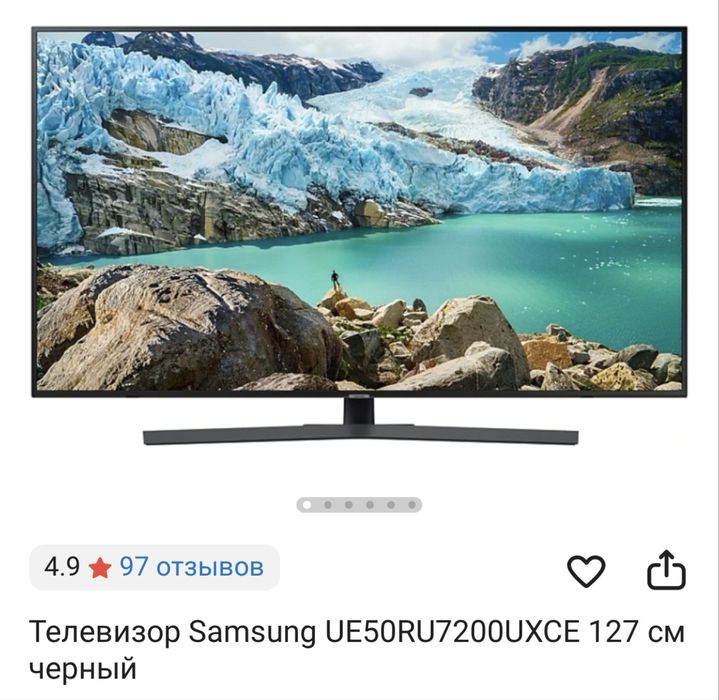Add the Samsung TV to favorites
The width and height of the screenshot is (719, 700).
point(586,571)
